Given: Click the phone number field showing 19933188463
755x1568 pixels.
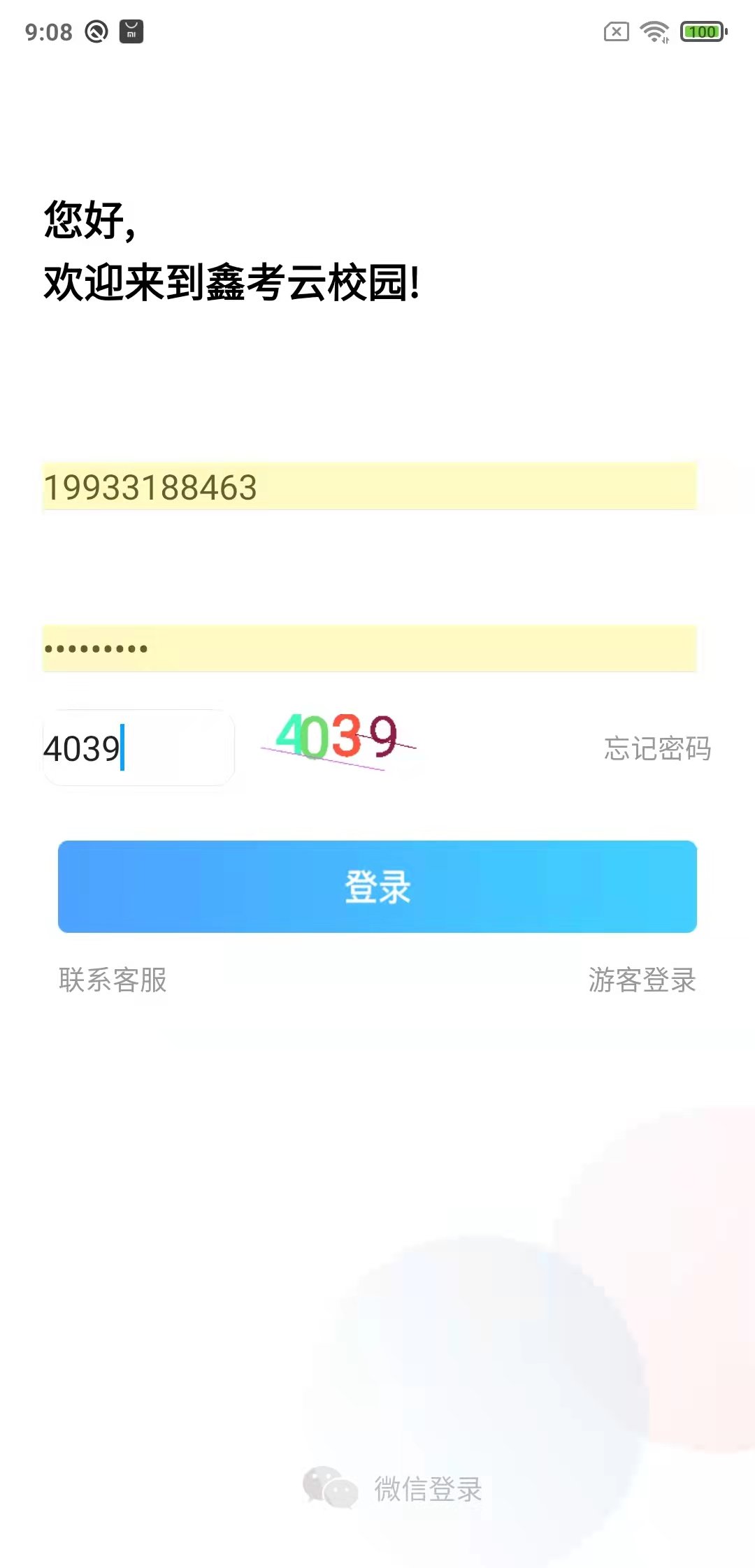Looking at the screenshot, I should [x=369, y=488].
